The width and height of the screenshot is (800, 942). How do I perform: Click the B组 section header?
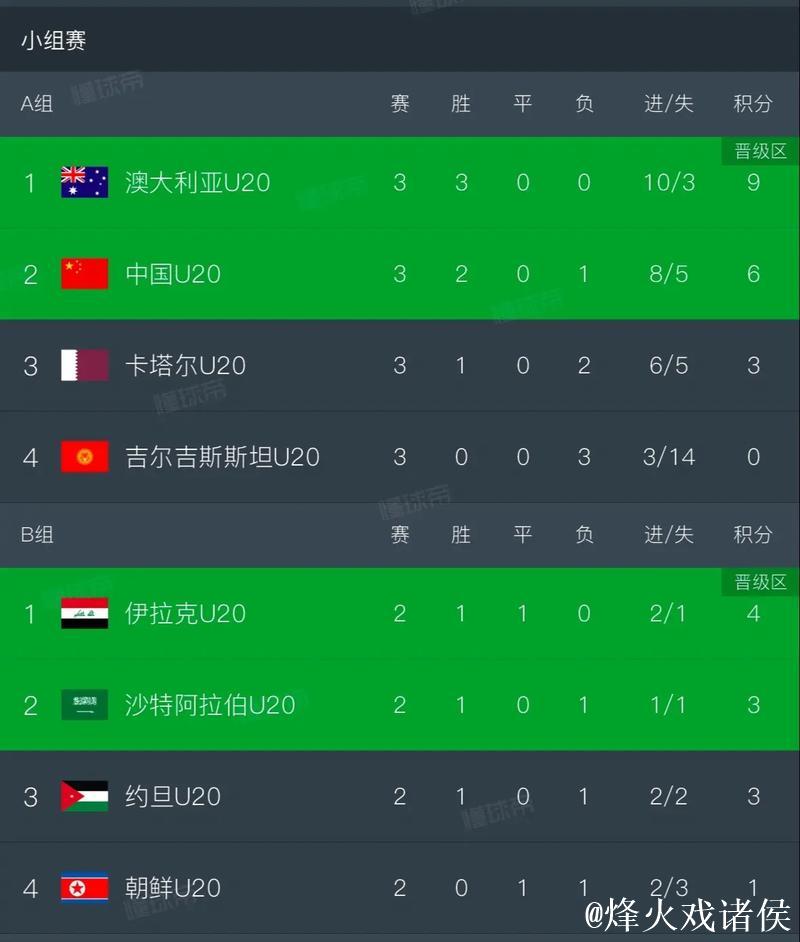point(36,535)
